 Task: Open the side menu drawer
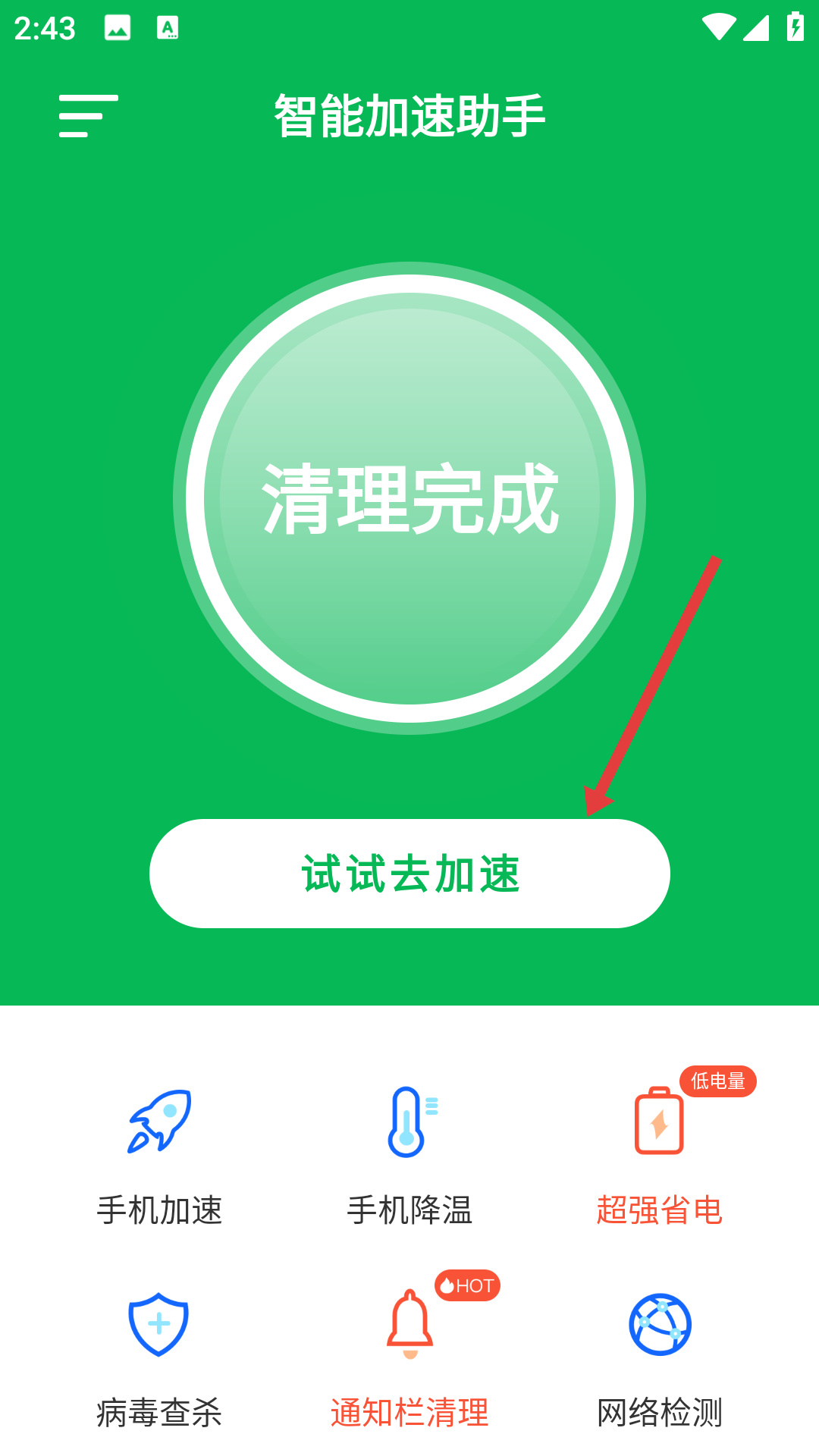[89, 116]
